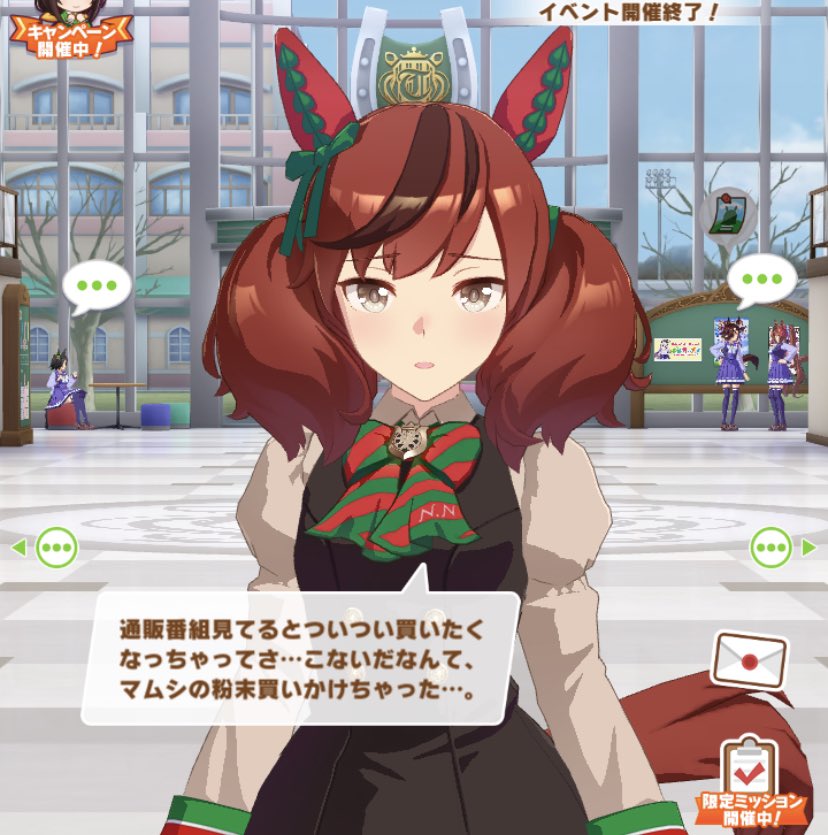Tap speech bubble above the two girls
Image resolution: width=828 pixels, height=835 pixels.
[762, 281]
